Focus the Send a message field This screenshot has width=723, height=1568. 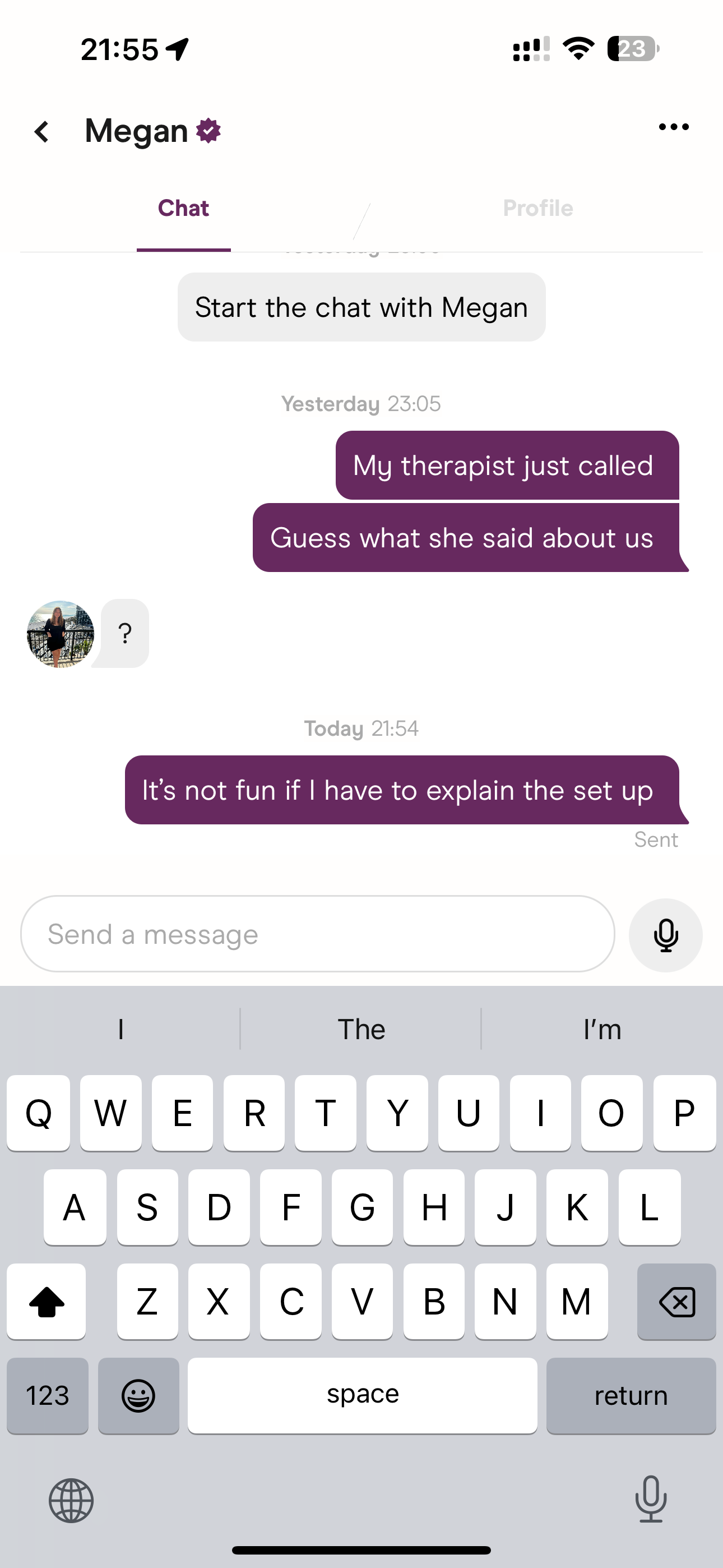point(317,934)
